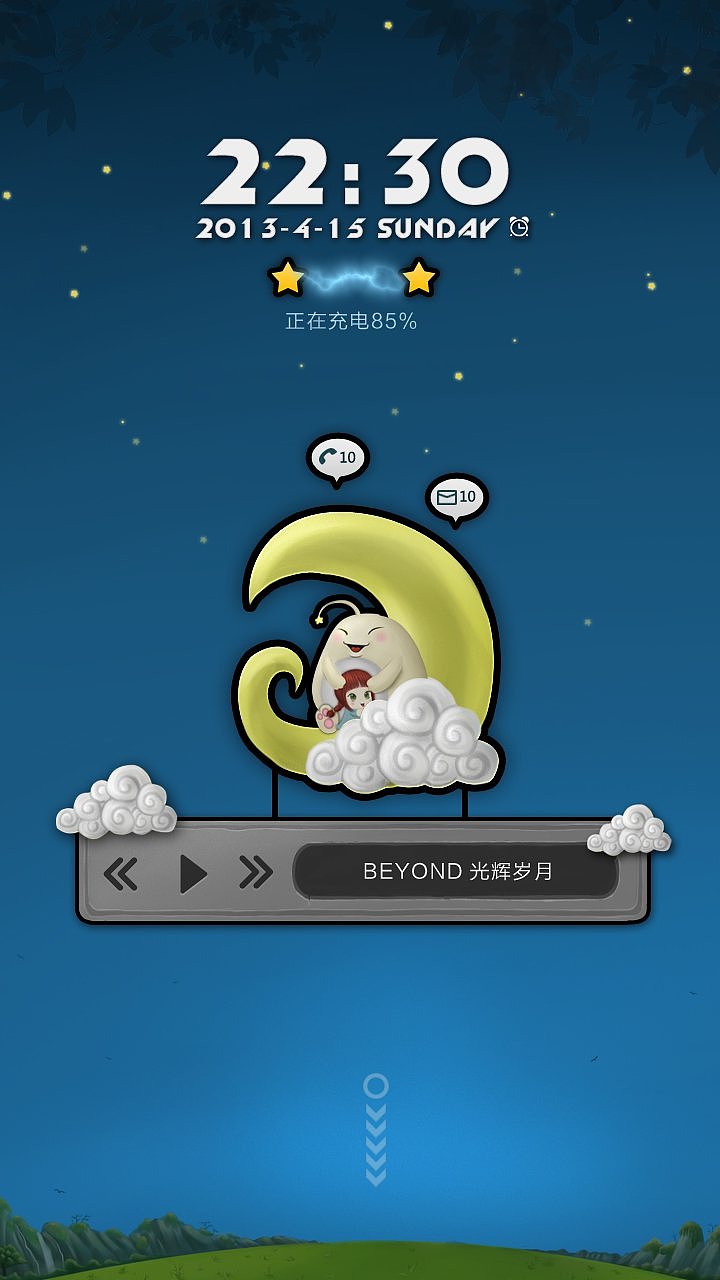The width and height of the screenshot is (720, 1280).
Task: Open the unread messages bubble
Action: [x=457, y=497]
